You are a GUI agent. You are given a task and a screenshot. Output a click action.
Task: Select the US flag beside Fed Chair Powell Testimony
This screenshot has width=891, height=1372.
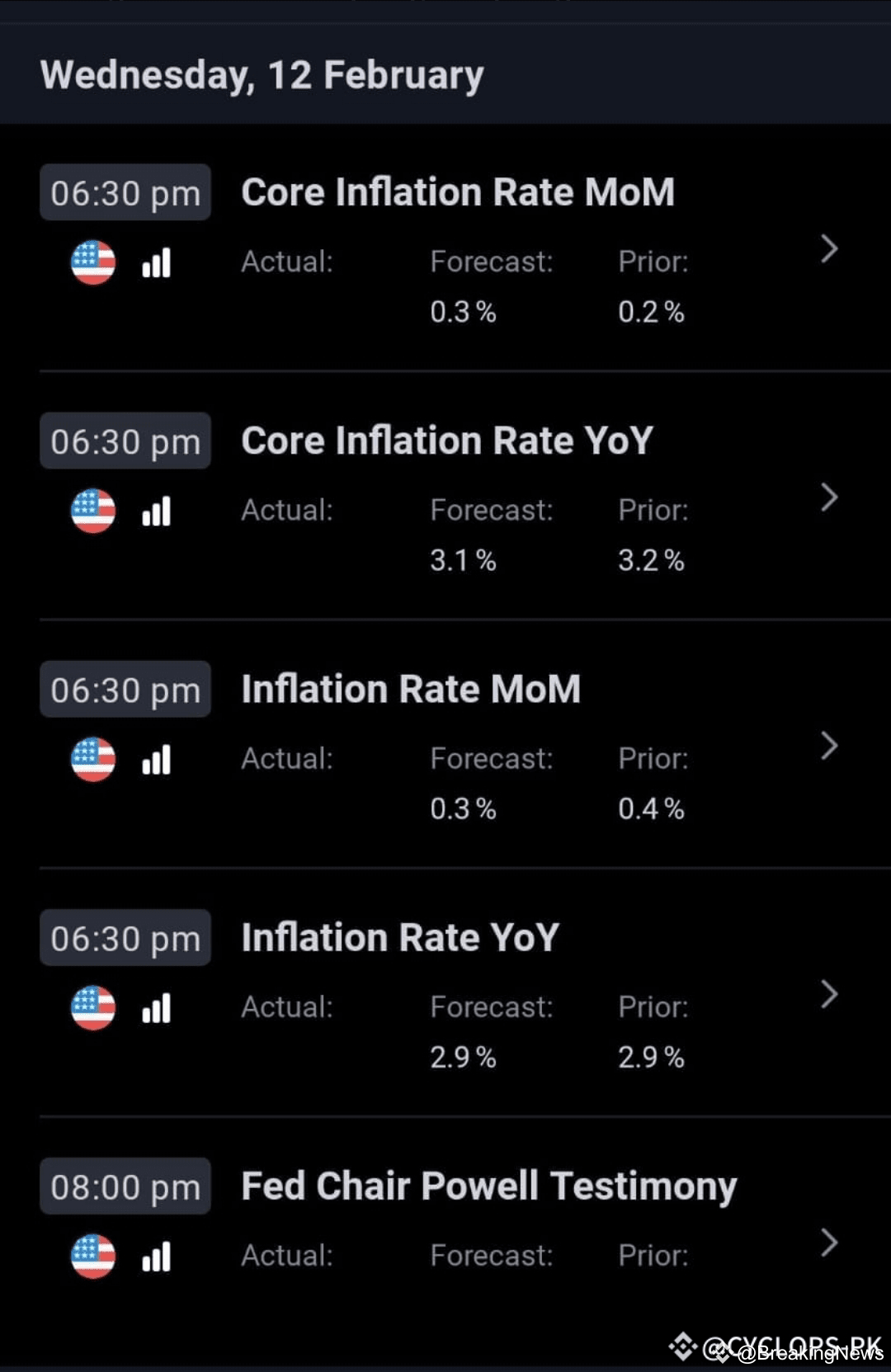tap(92, 1256)
